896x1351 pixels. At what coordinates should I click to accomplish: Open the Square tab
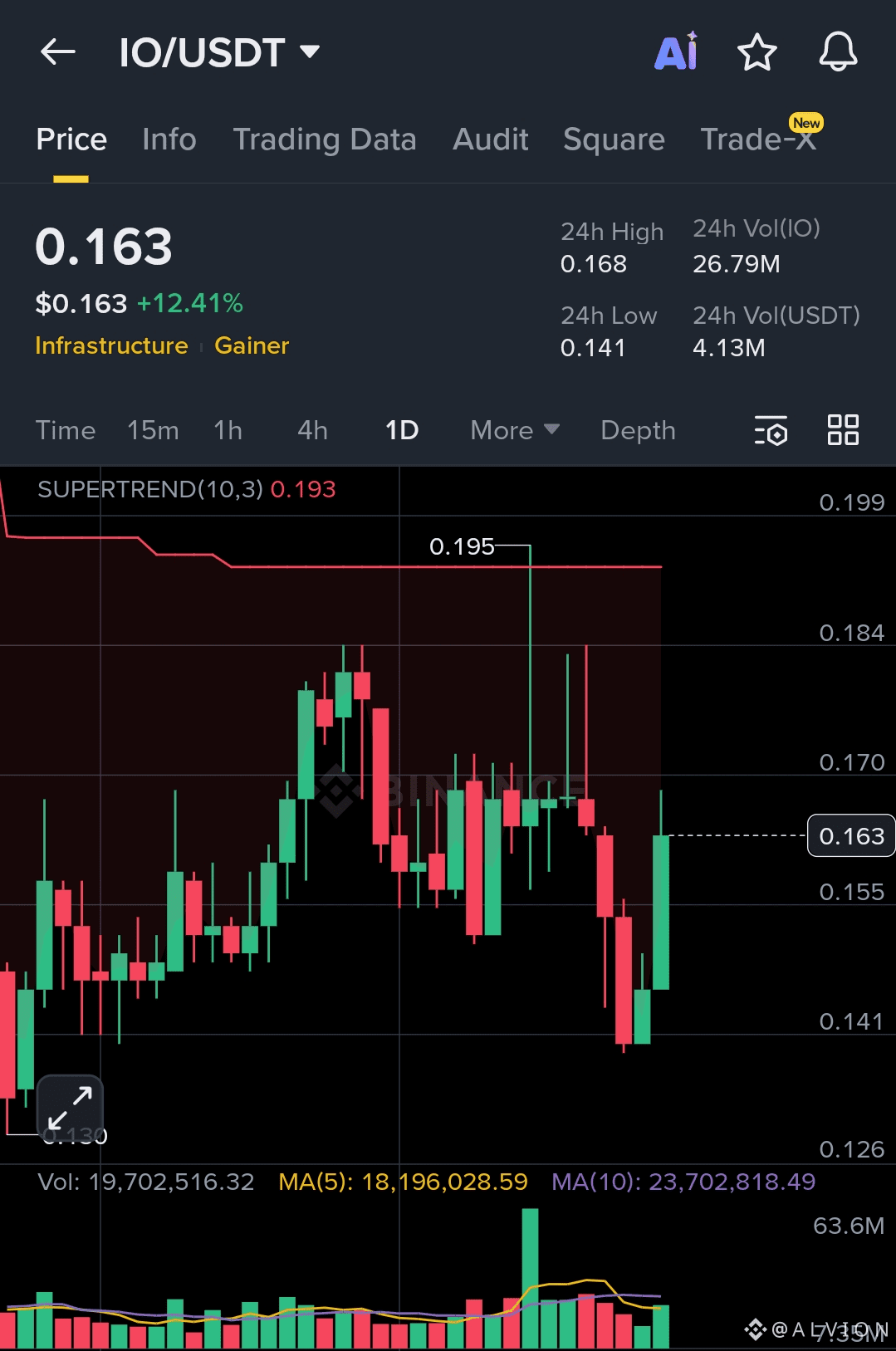click(614, 140)
